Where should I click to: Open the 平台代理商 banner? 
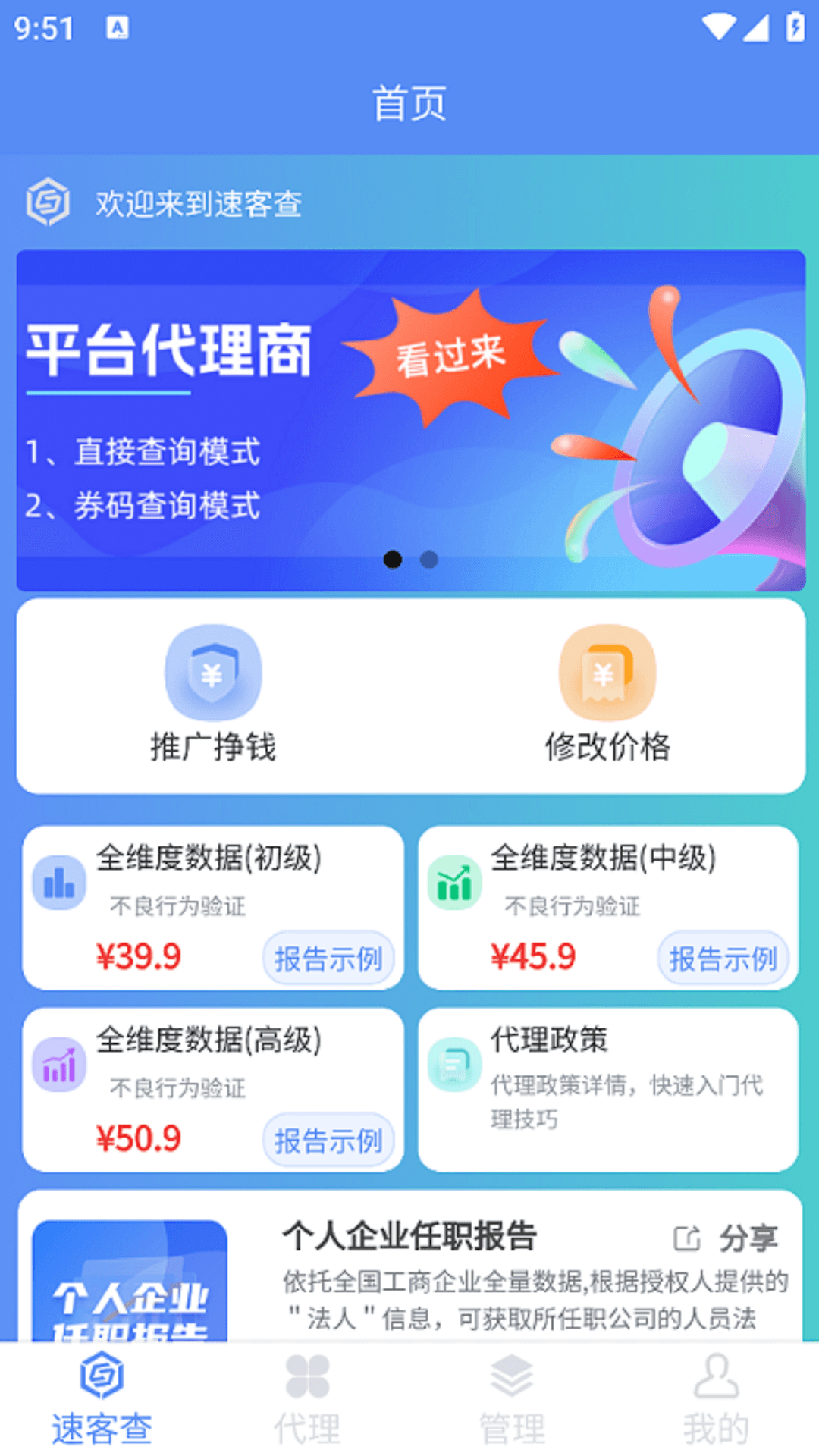point(409,419)
